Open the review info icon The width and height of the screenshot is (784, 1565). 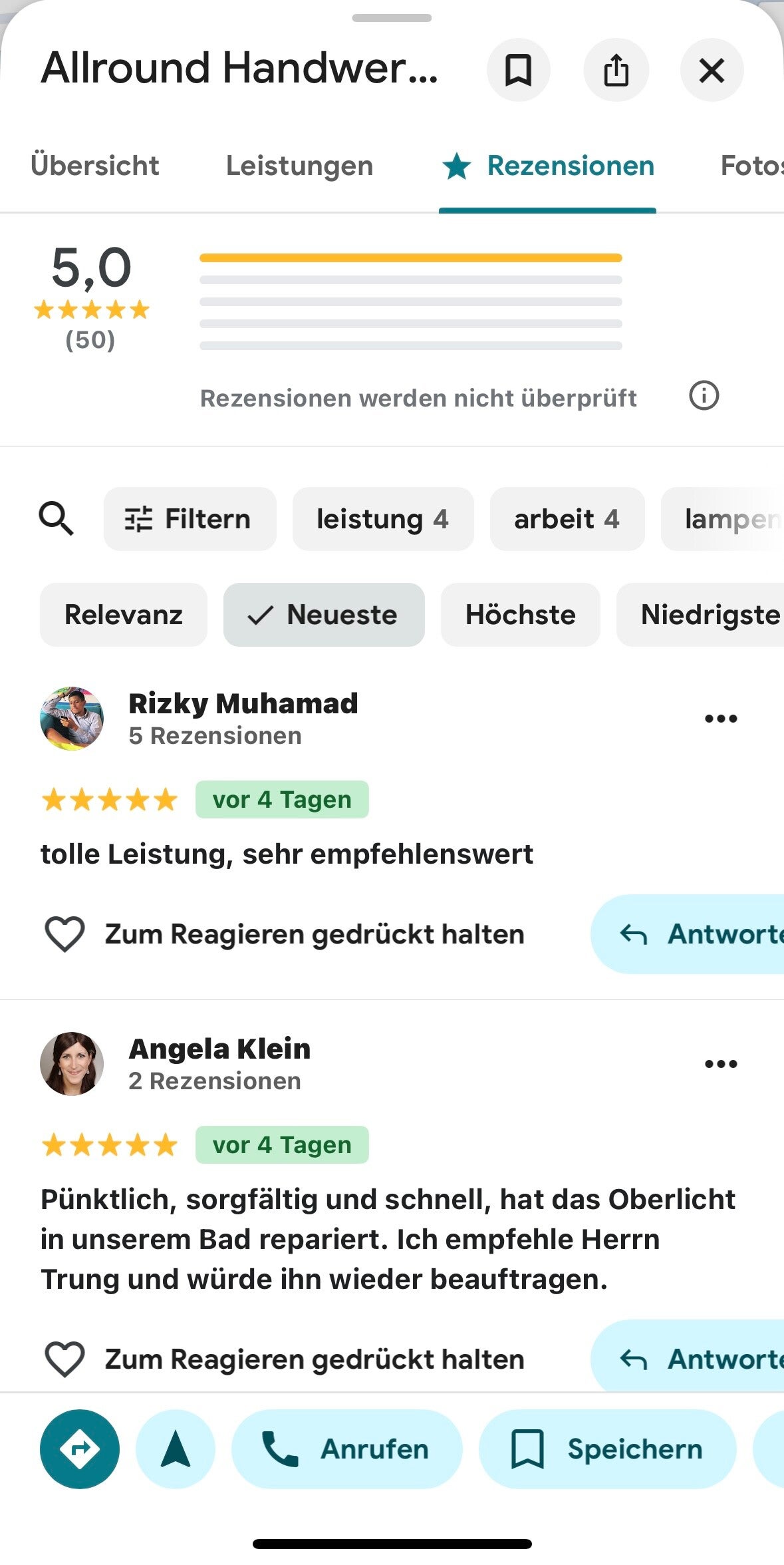point(704,396)
